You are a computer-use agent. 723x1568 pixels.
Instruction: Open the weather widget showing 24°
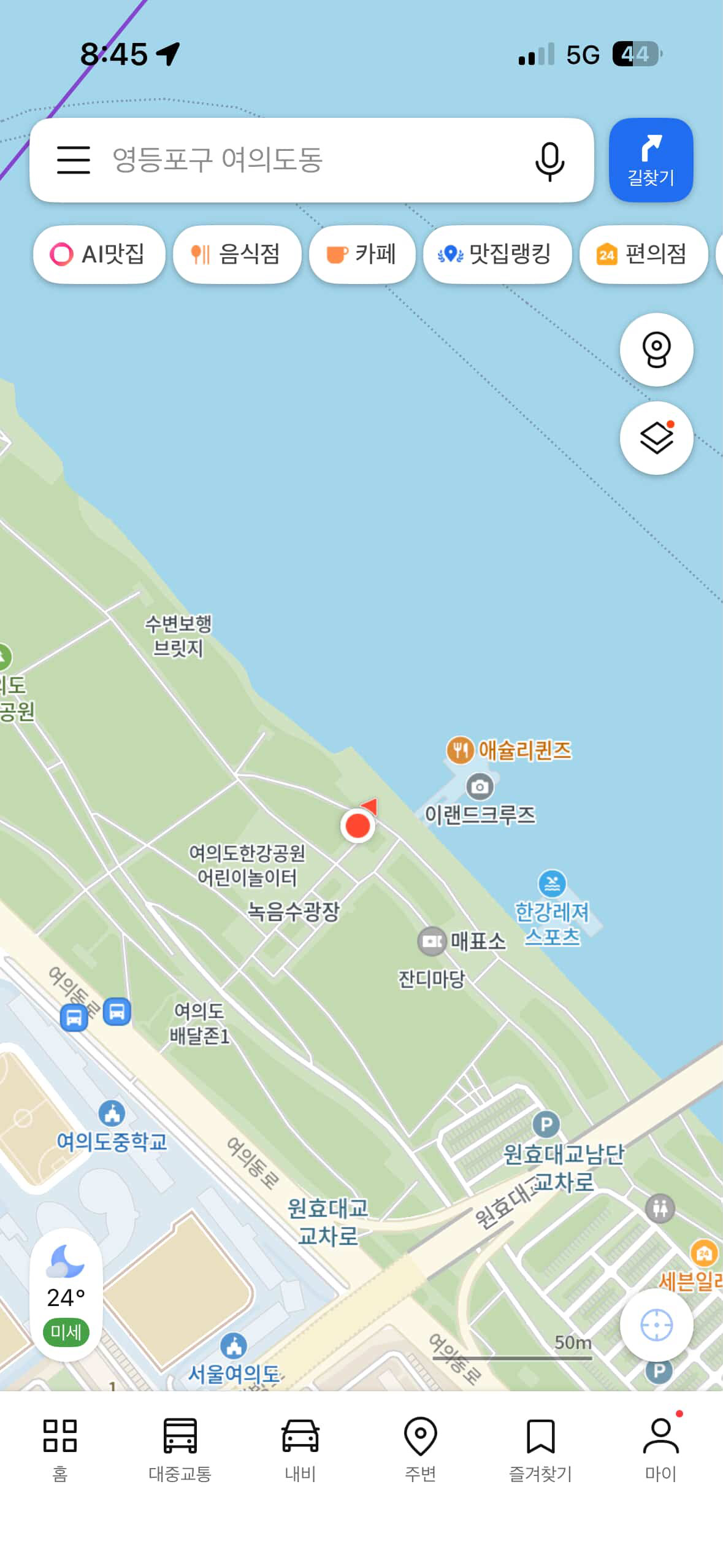pos(66,1294)
